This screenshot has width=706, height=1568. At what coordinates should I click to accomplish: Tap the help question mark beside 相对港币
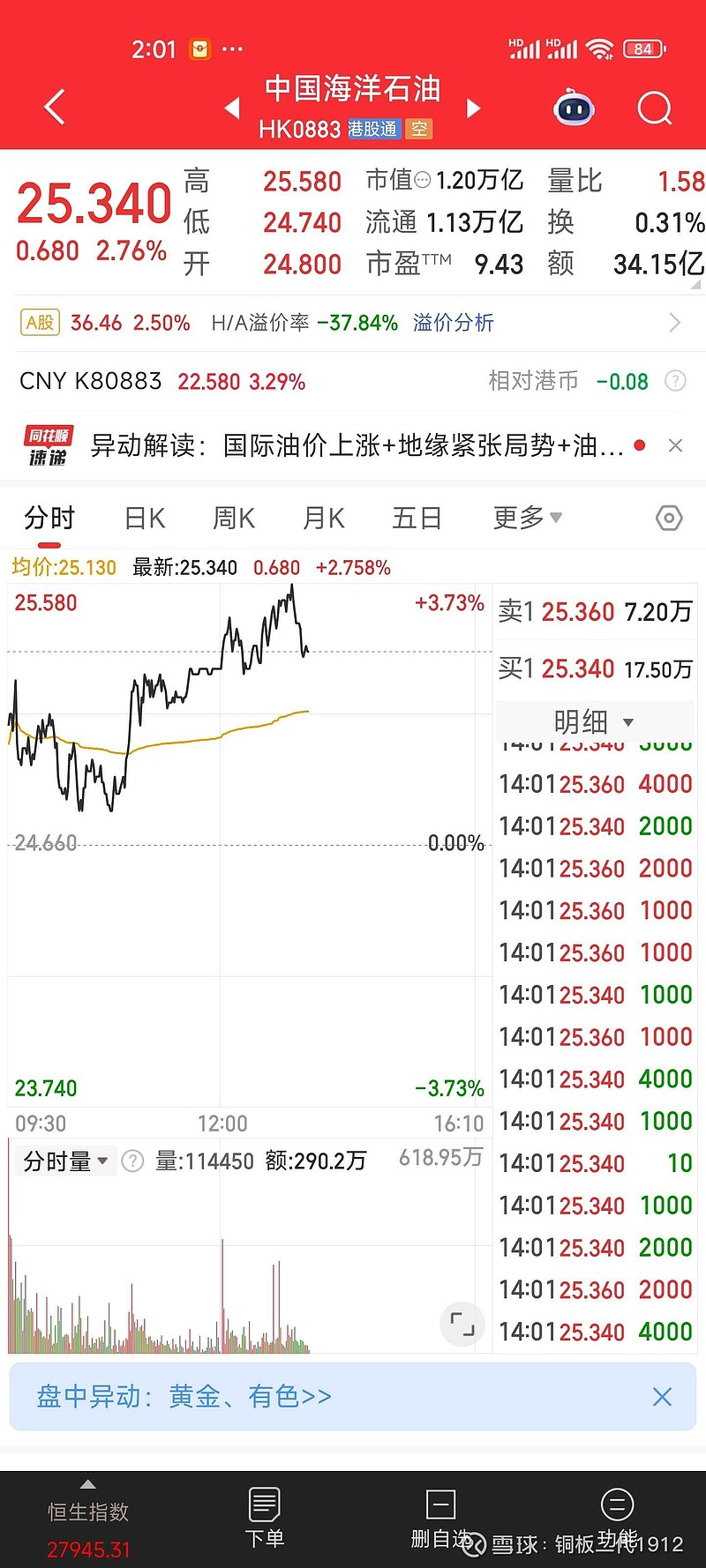675,381
